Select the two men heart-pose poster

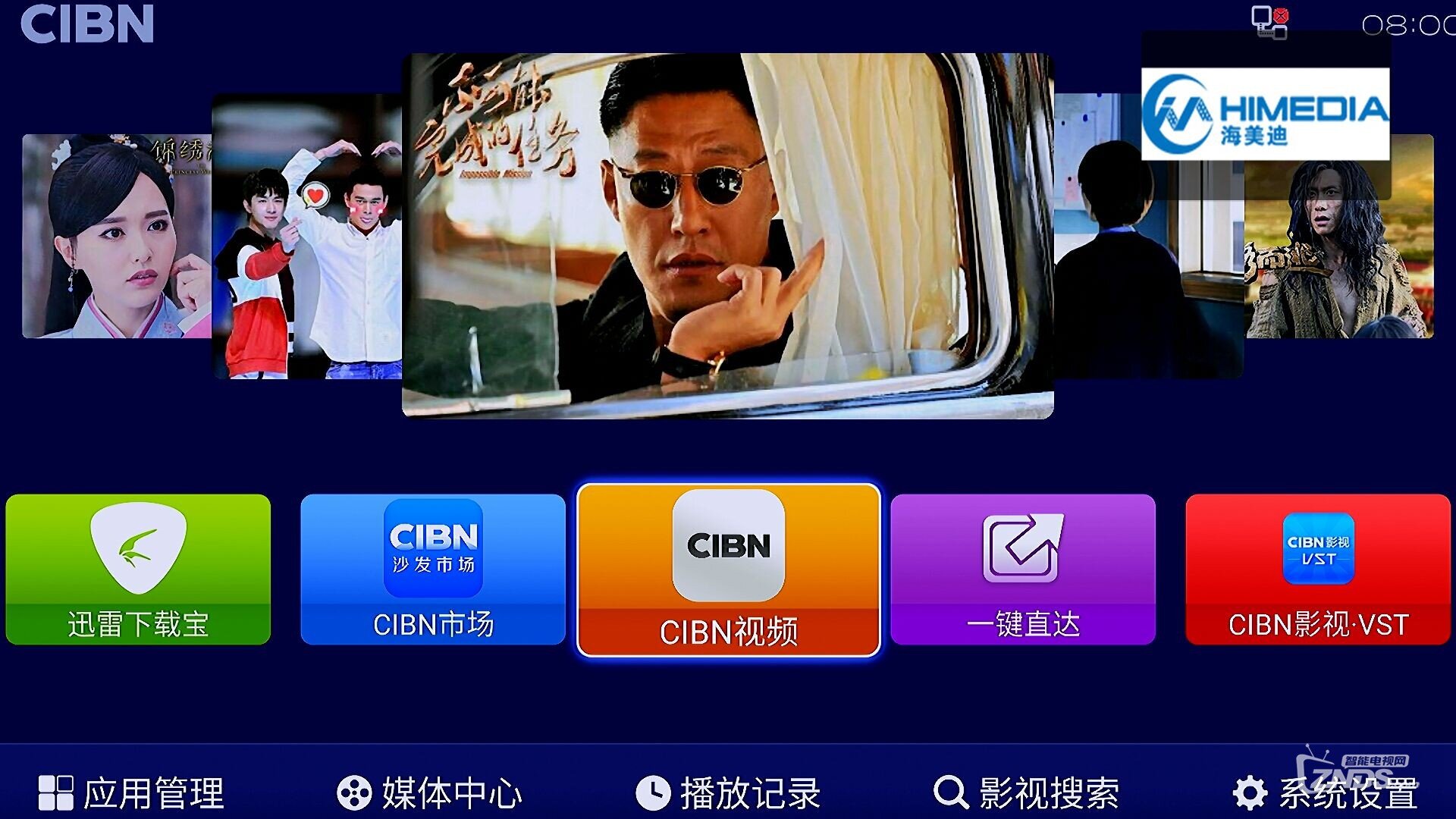[306, 237]
